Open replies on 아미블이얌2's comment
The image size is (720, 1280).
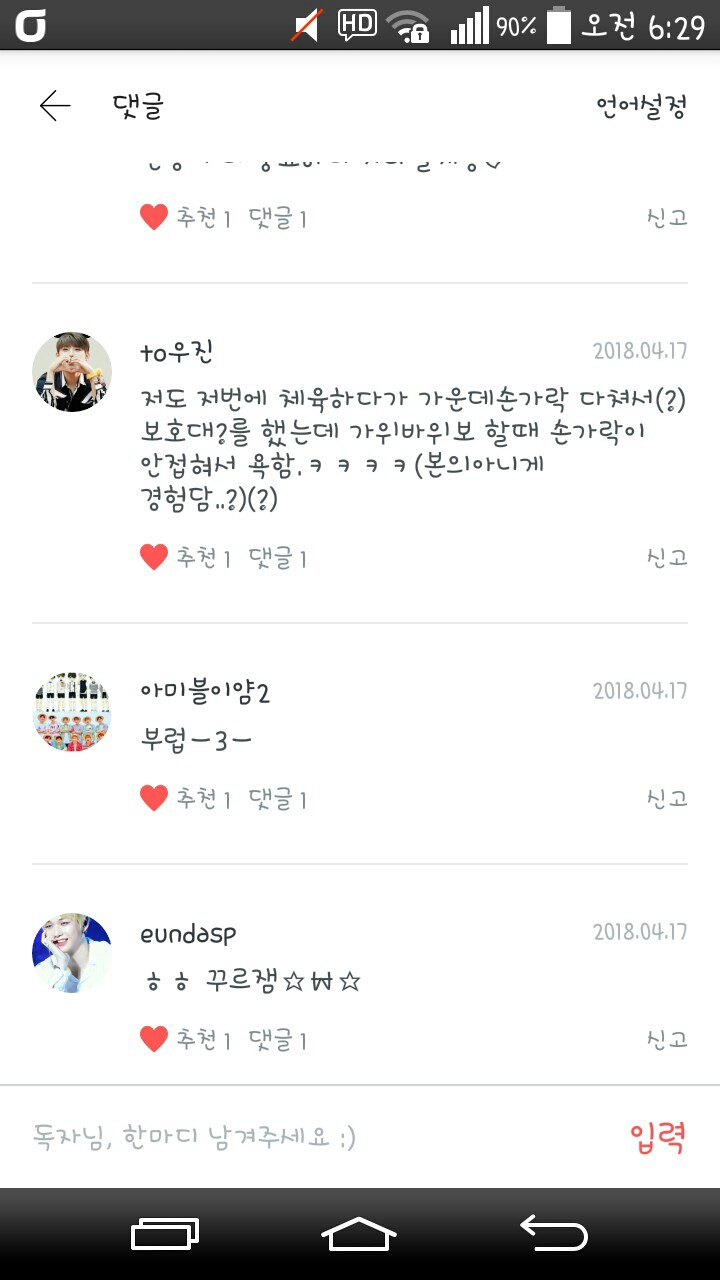point(278,799)
